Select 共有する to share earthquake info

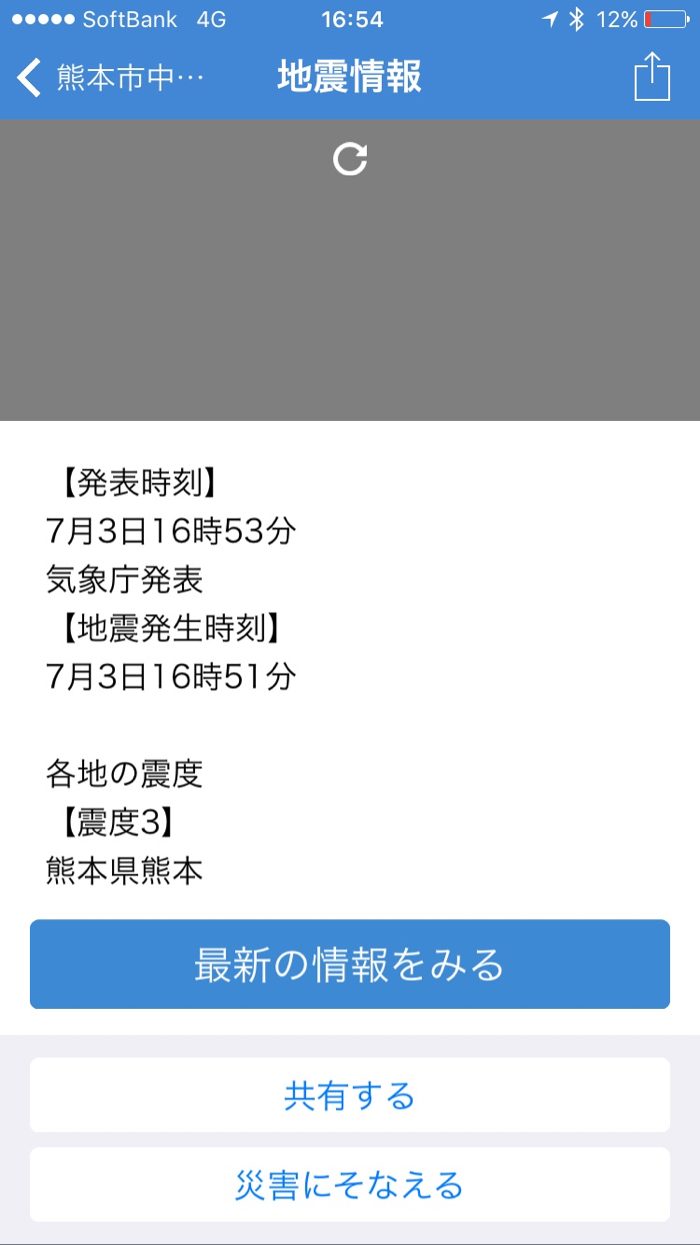tap(350, 1096)
